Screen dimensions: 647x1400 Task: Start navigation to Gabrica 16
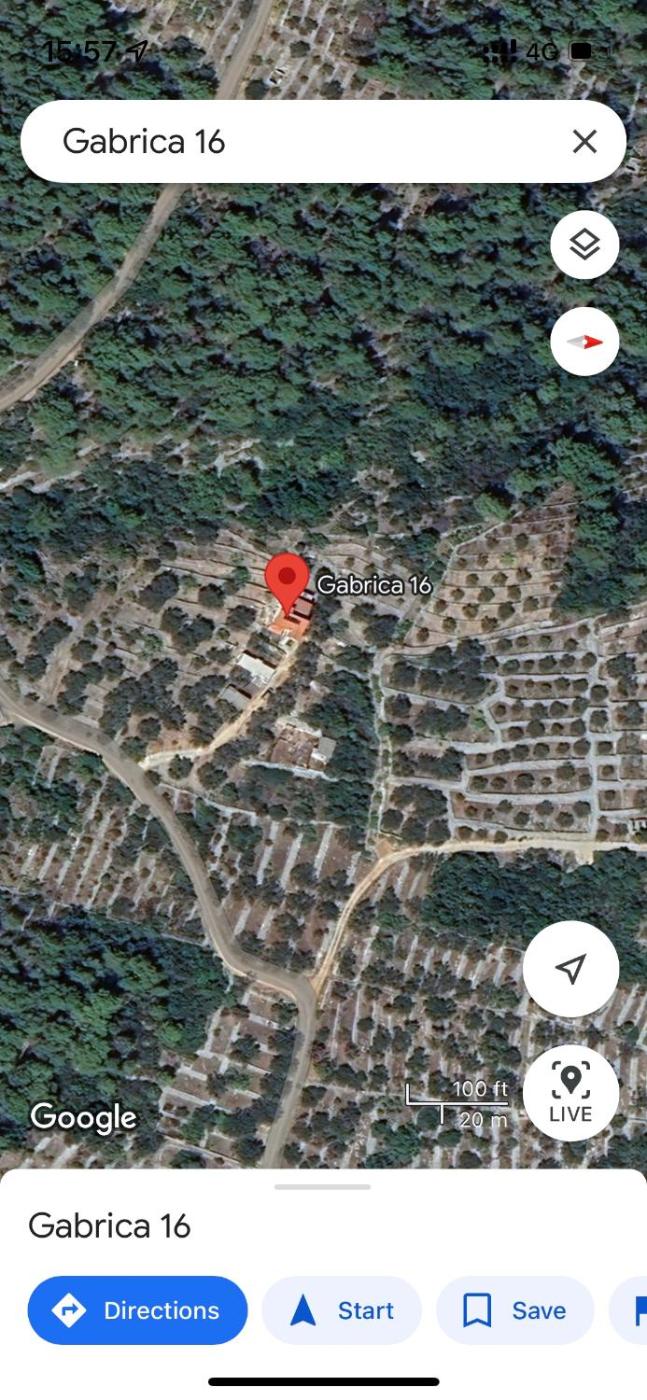(x=341, y=1310)
